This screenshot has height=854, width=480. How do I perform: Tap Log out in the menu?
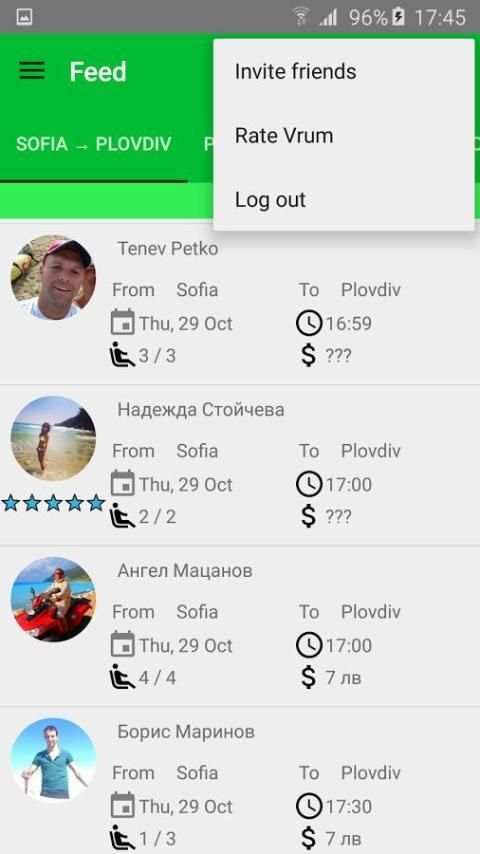coord(344,200)
